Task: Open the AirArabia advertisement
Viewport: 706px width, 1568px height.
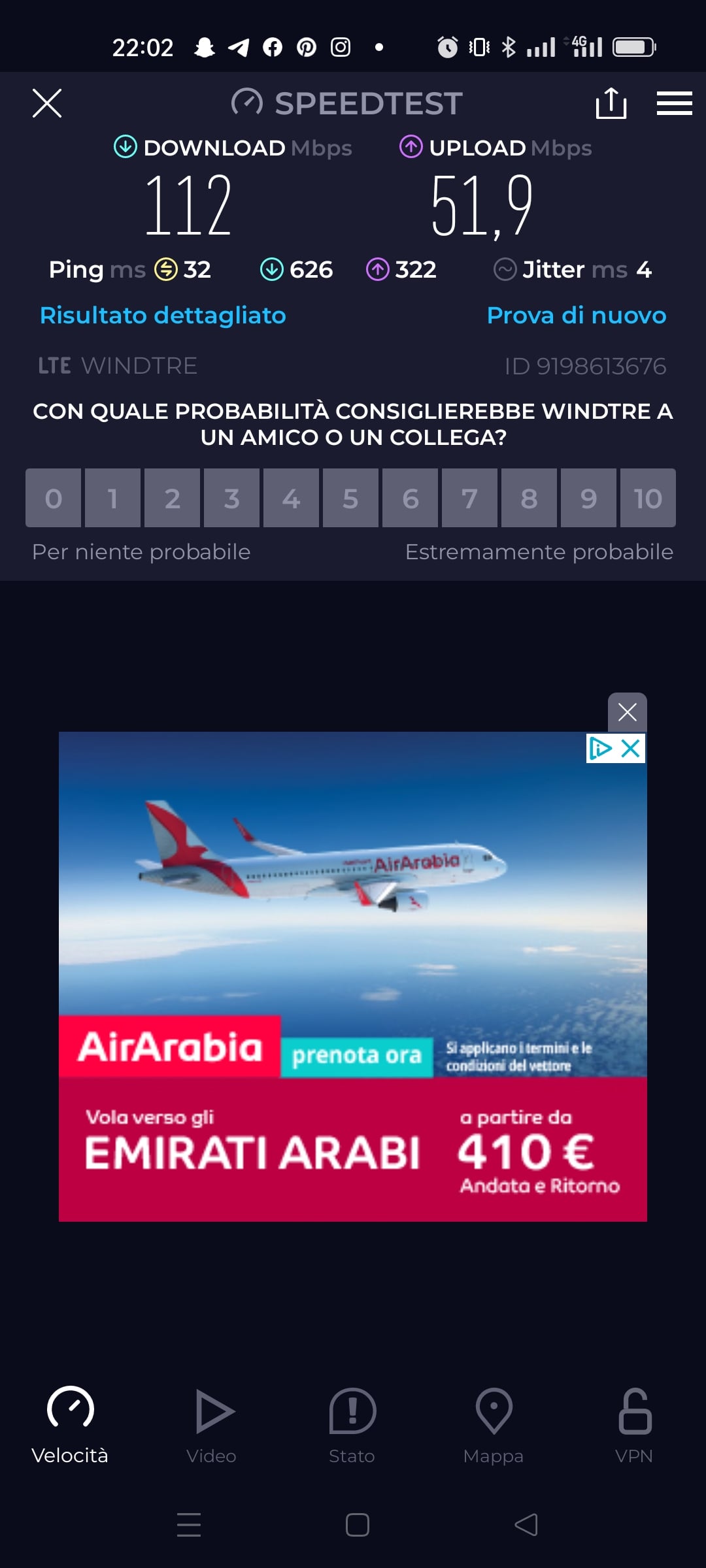Action: [353, 977]
